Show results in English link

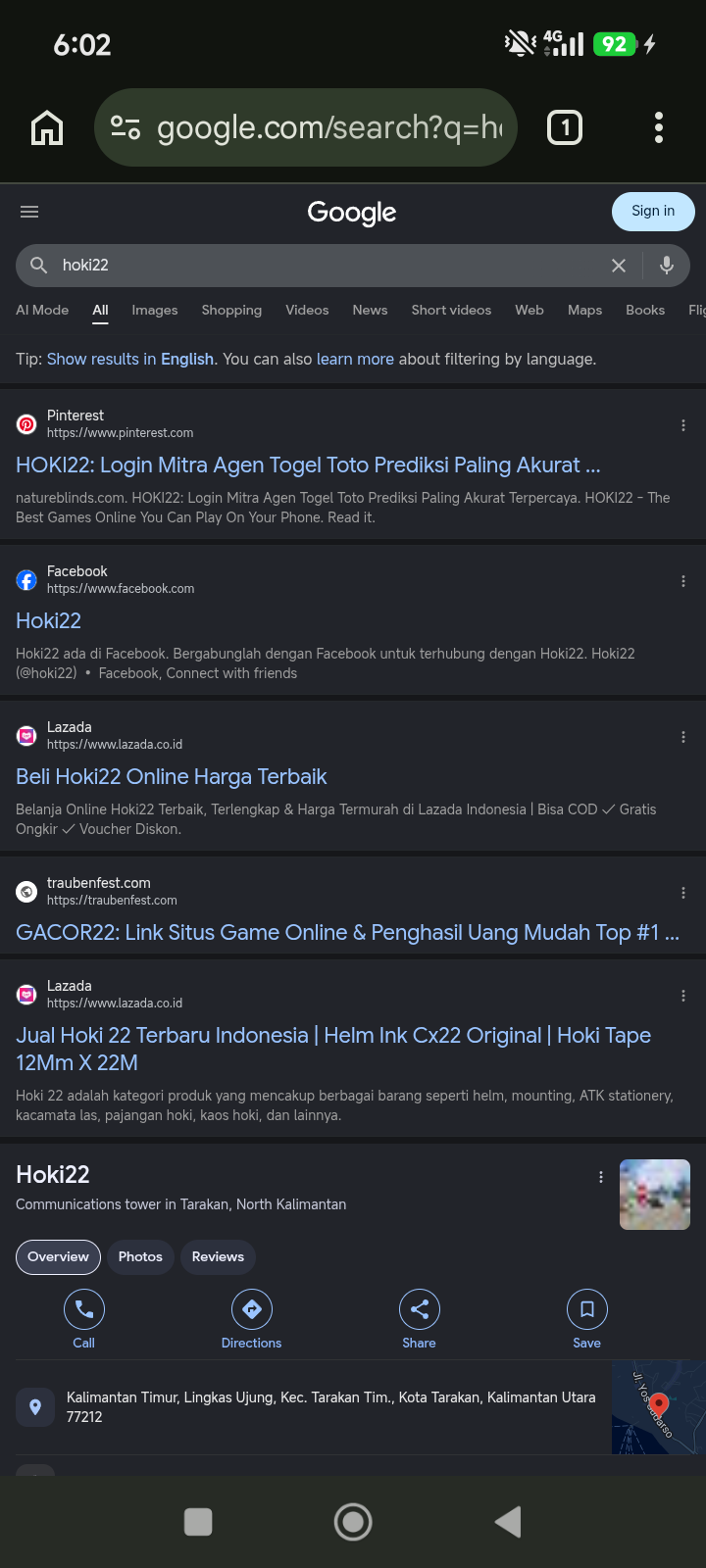130,359
